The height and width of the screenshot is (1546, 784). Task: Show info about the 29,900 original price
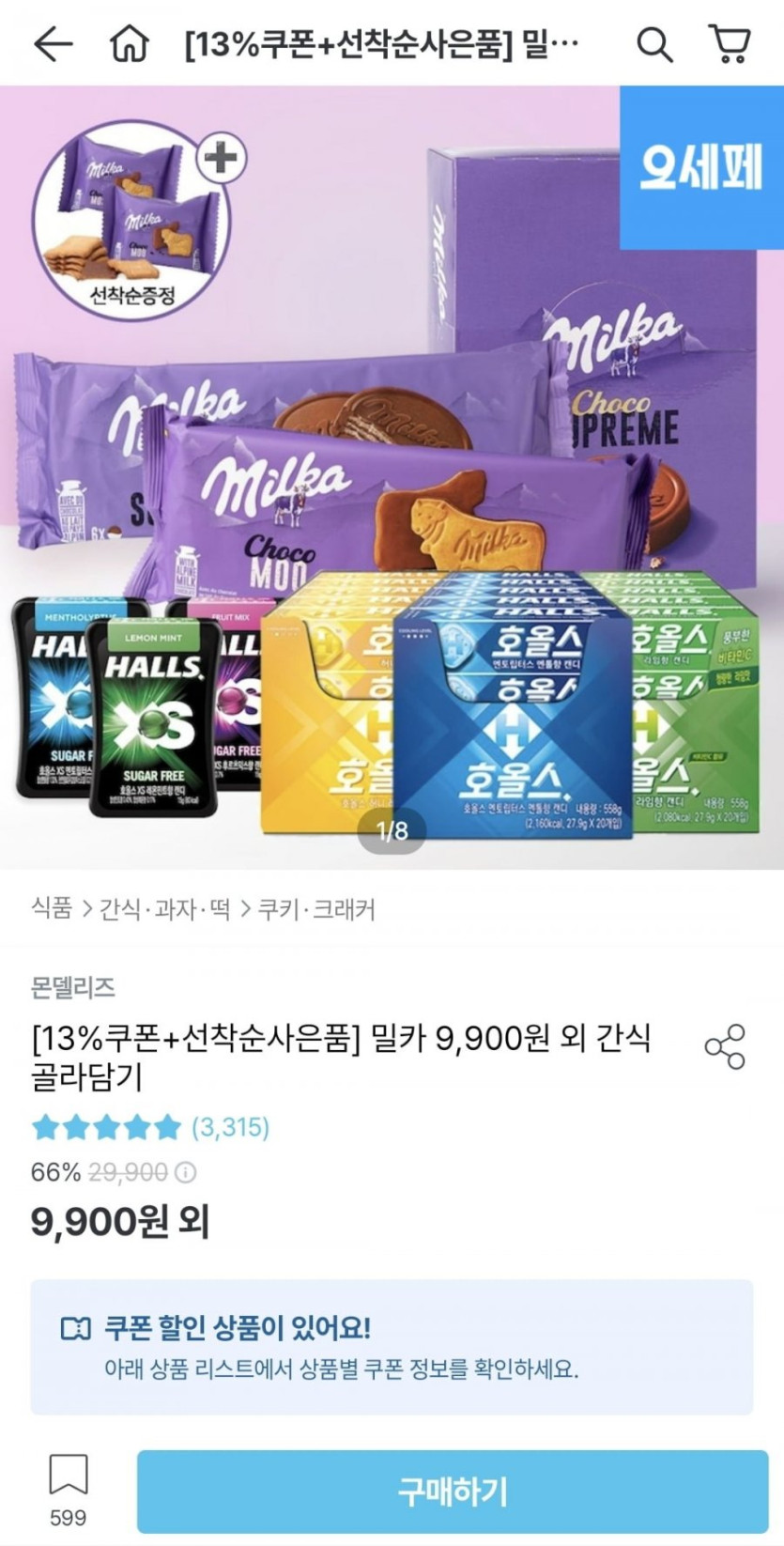pyautogui.click(x=186, y=1172)
